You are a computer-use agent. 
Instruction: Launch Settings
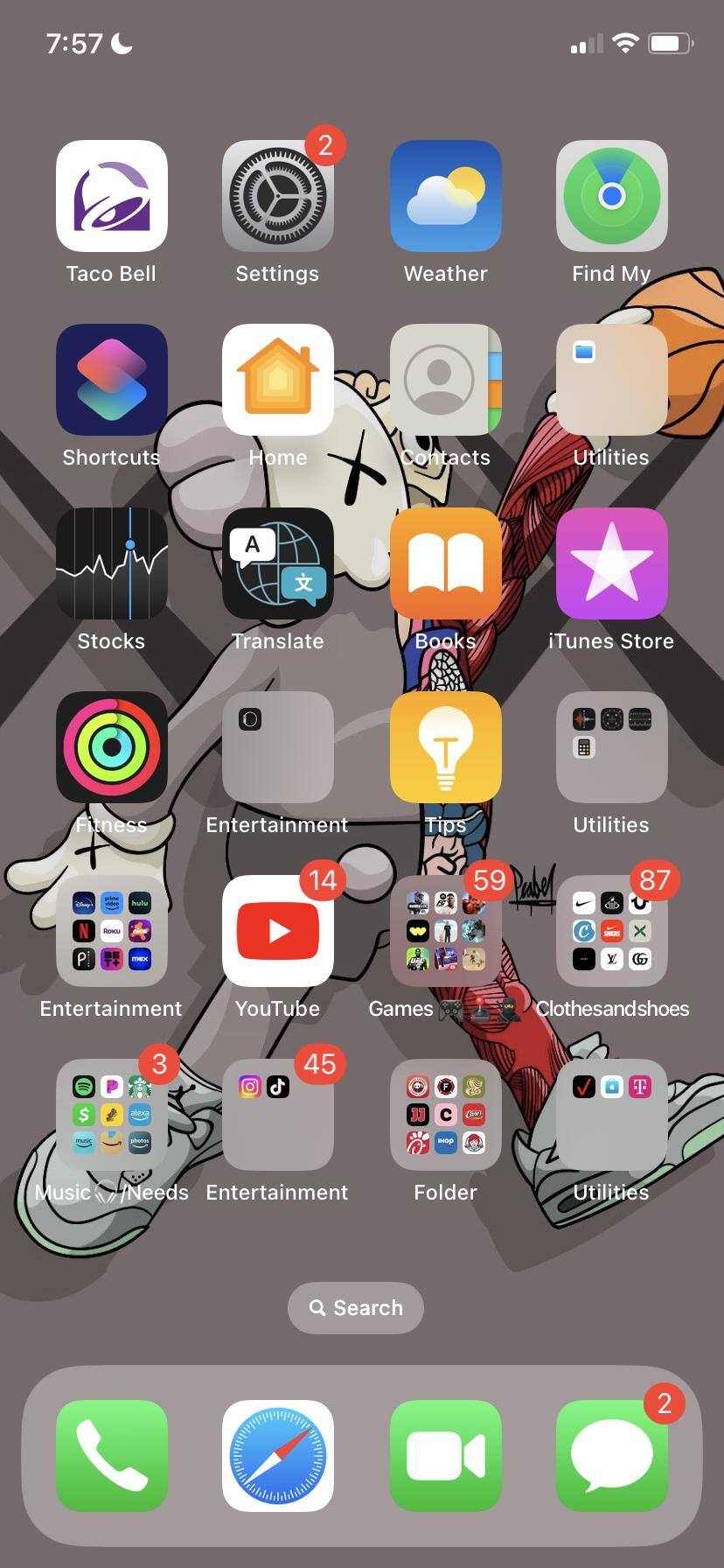click(x=278, y=196)
